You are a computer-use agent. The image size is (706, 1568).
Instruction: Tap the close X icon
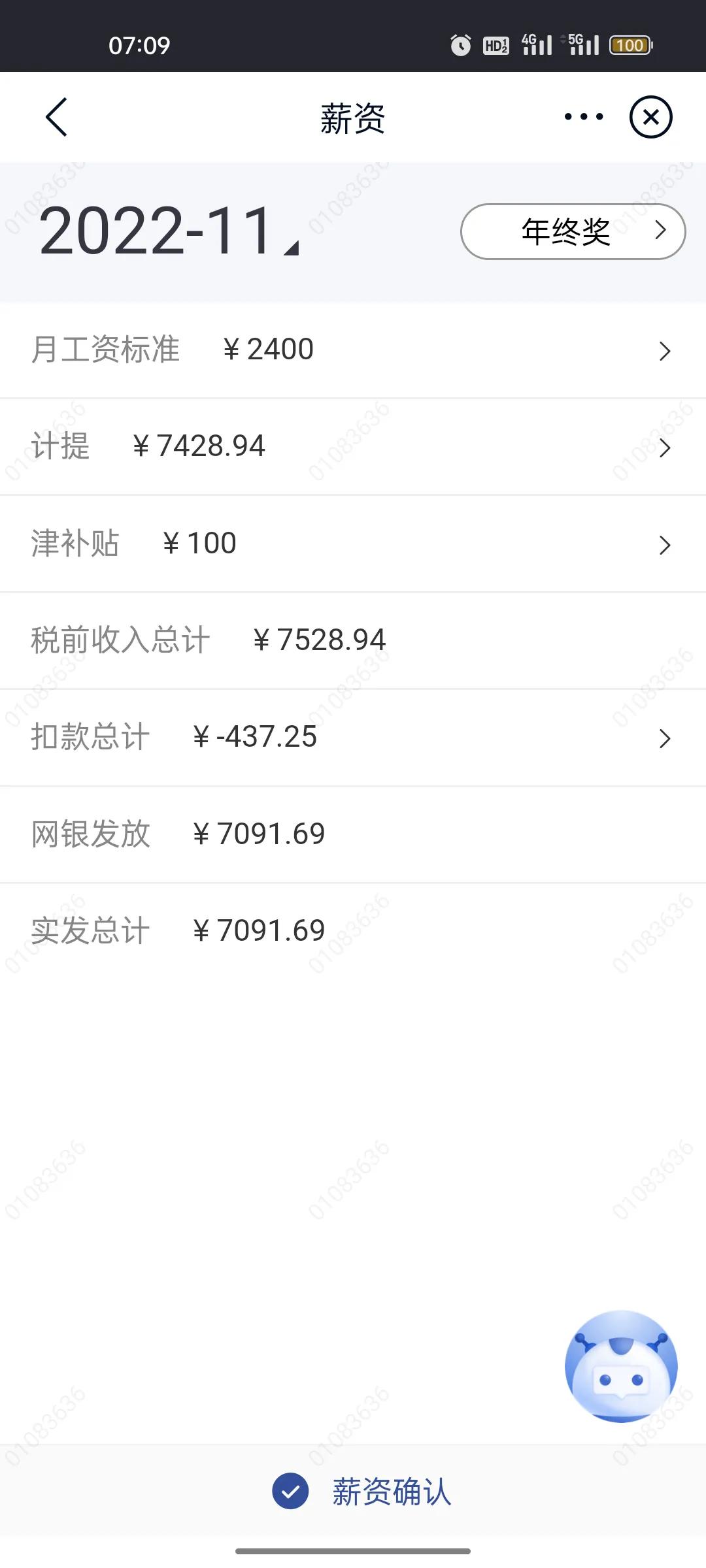651,116
